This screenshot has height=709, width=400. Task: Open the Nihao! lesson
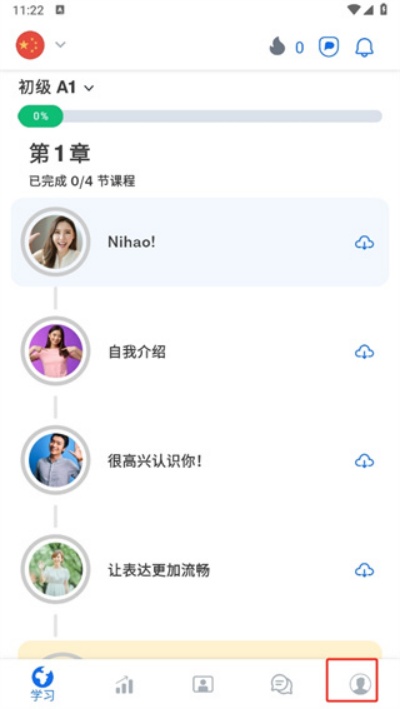(x=200, y=242)
